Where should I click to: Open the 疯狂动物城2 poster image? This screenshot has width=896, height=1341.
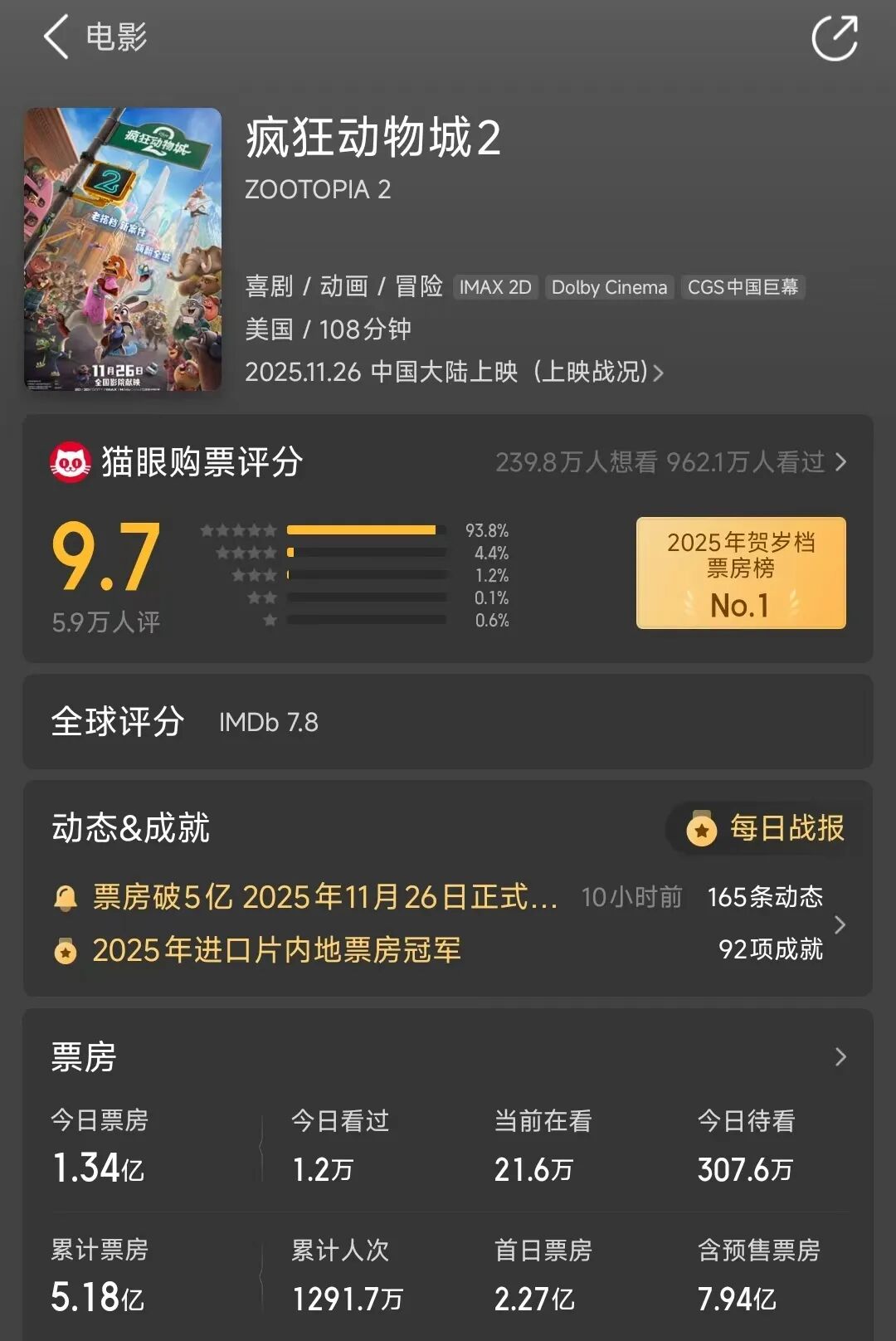click(123, 249)
